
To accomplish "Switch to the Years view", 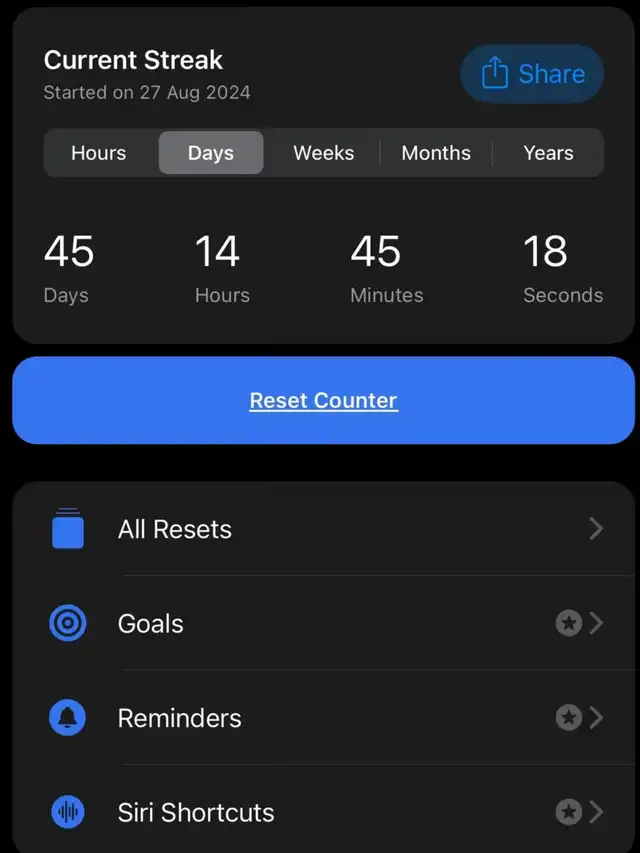I will coord(548,153).
